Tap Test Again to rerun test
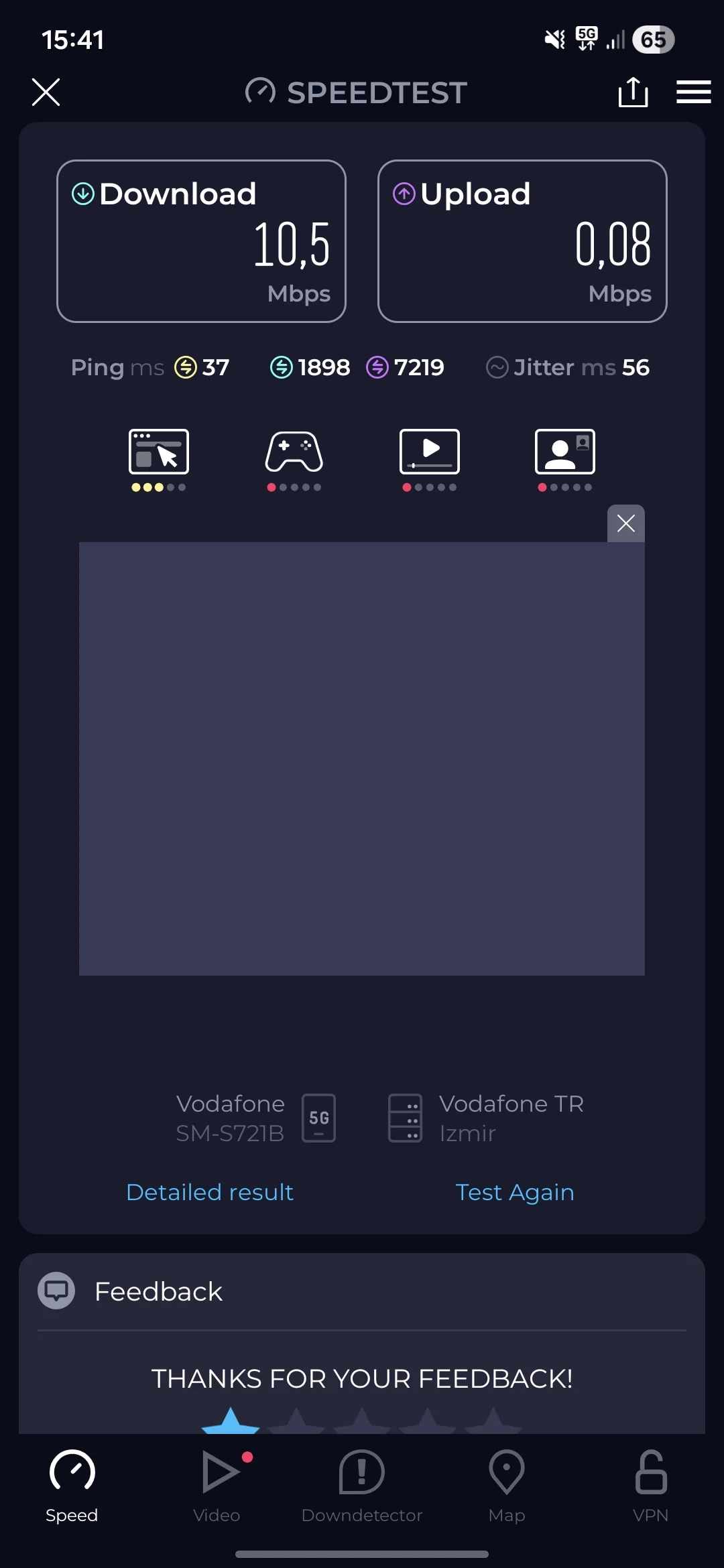 click(514, 1192)
